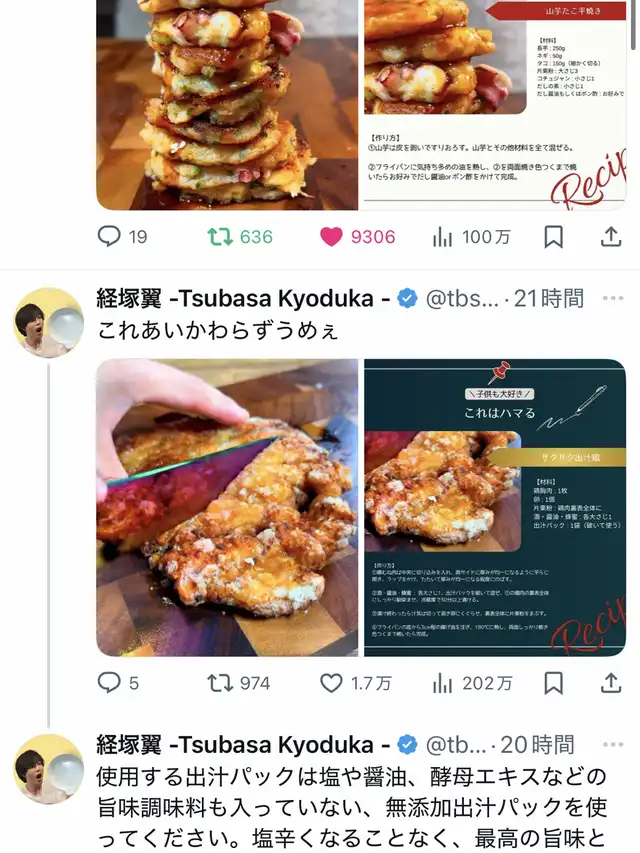Reply to the tweet with 5 replies

(x=109, y=683)
